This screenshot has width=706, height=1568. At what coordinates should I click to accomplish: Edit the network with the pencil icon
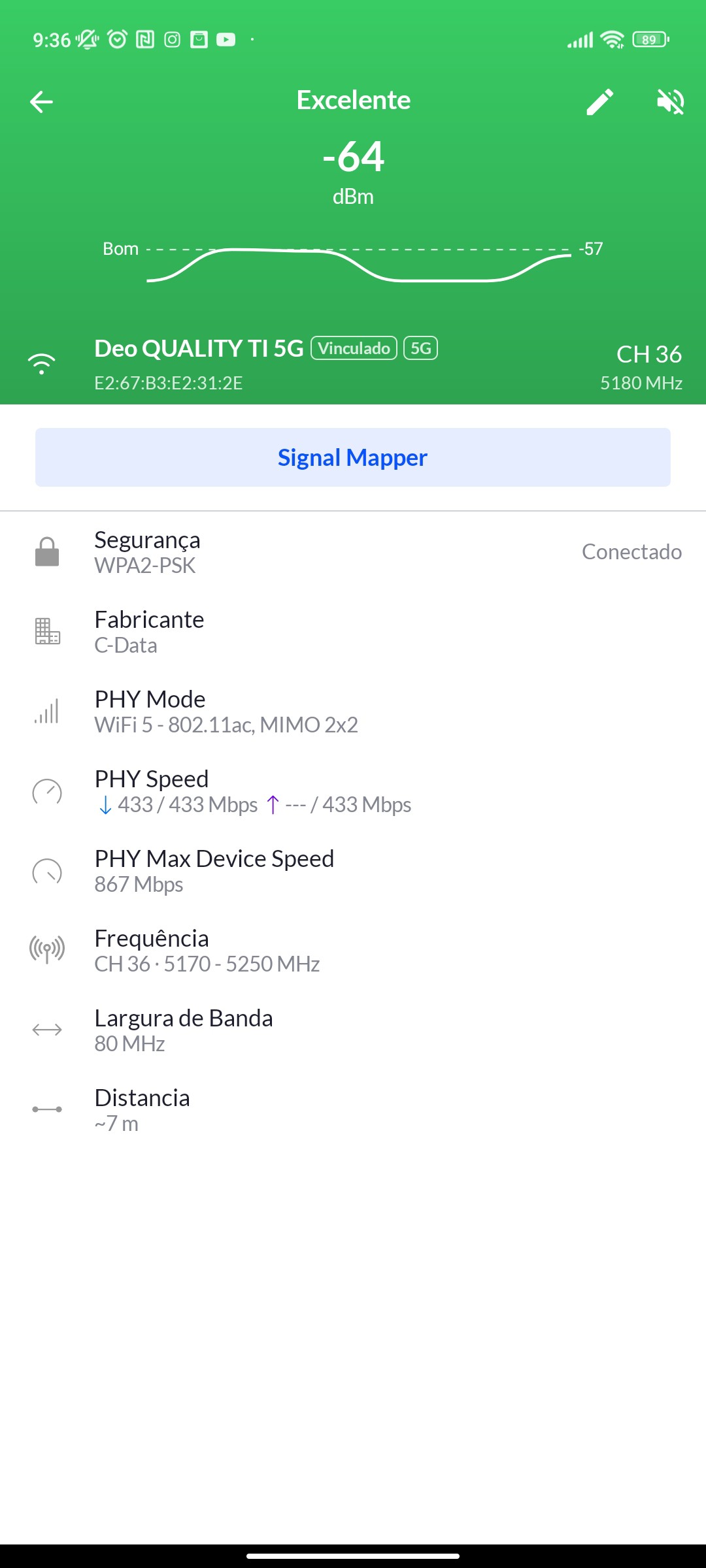coord(599,102)
